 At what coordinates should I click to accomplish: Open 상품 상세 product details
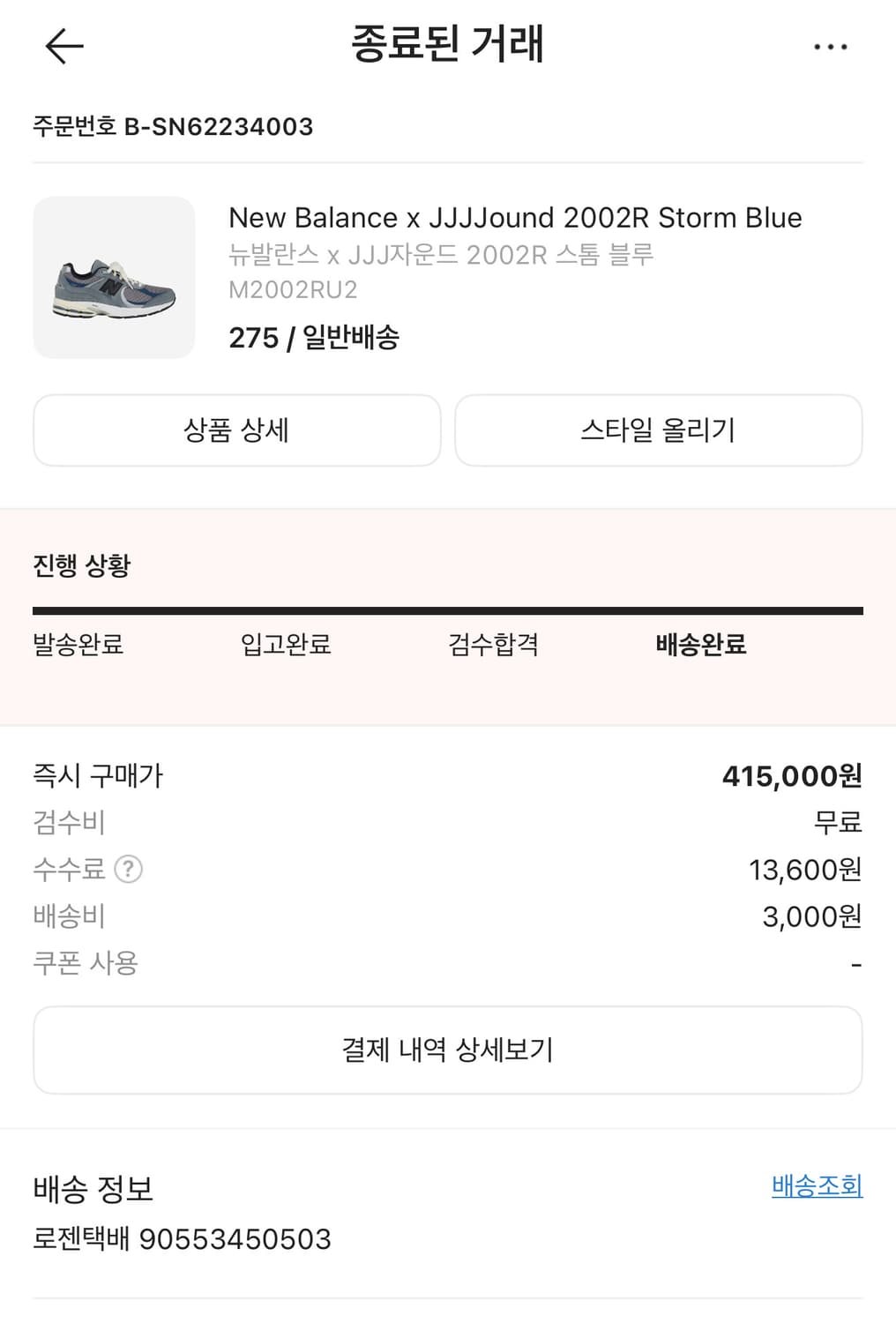click(236, 430)
